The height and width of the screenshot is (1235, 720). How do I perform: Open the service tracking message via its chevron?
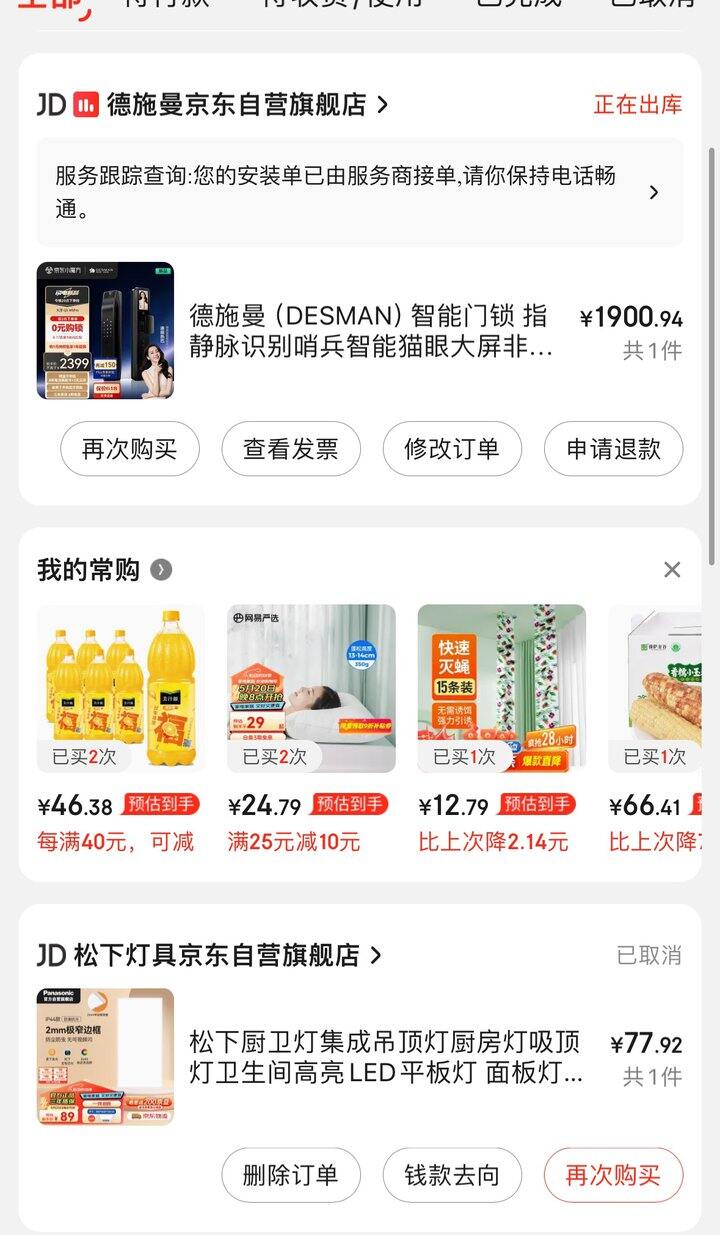coord(652,192)
